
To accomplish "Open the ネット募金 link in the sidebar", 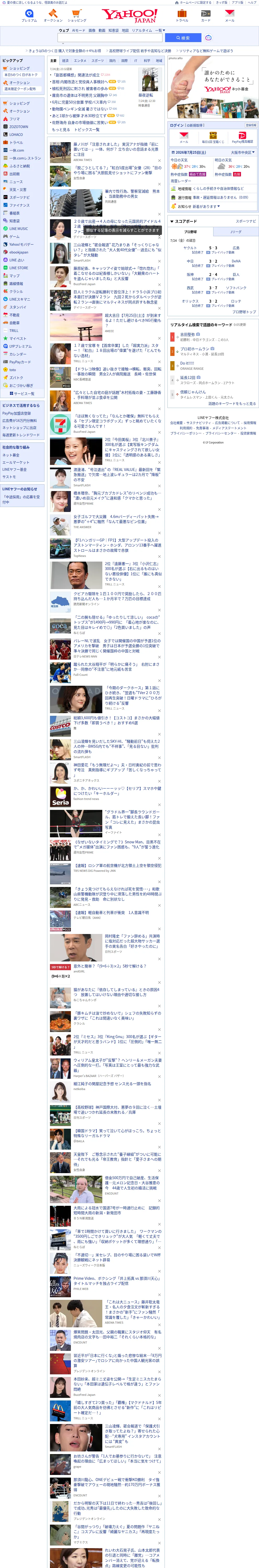I will (11, 455).
